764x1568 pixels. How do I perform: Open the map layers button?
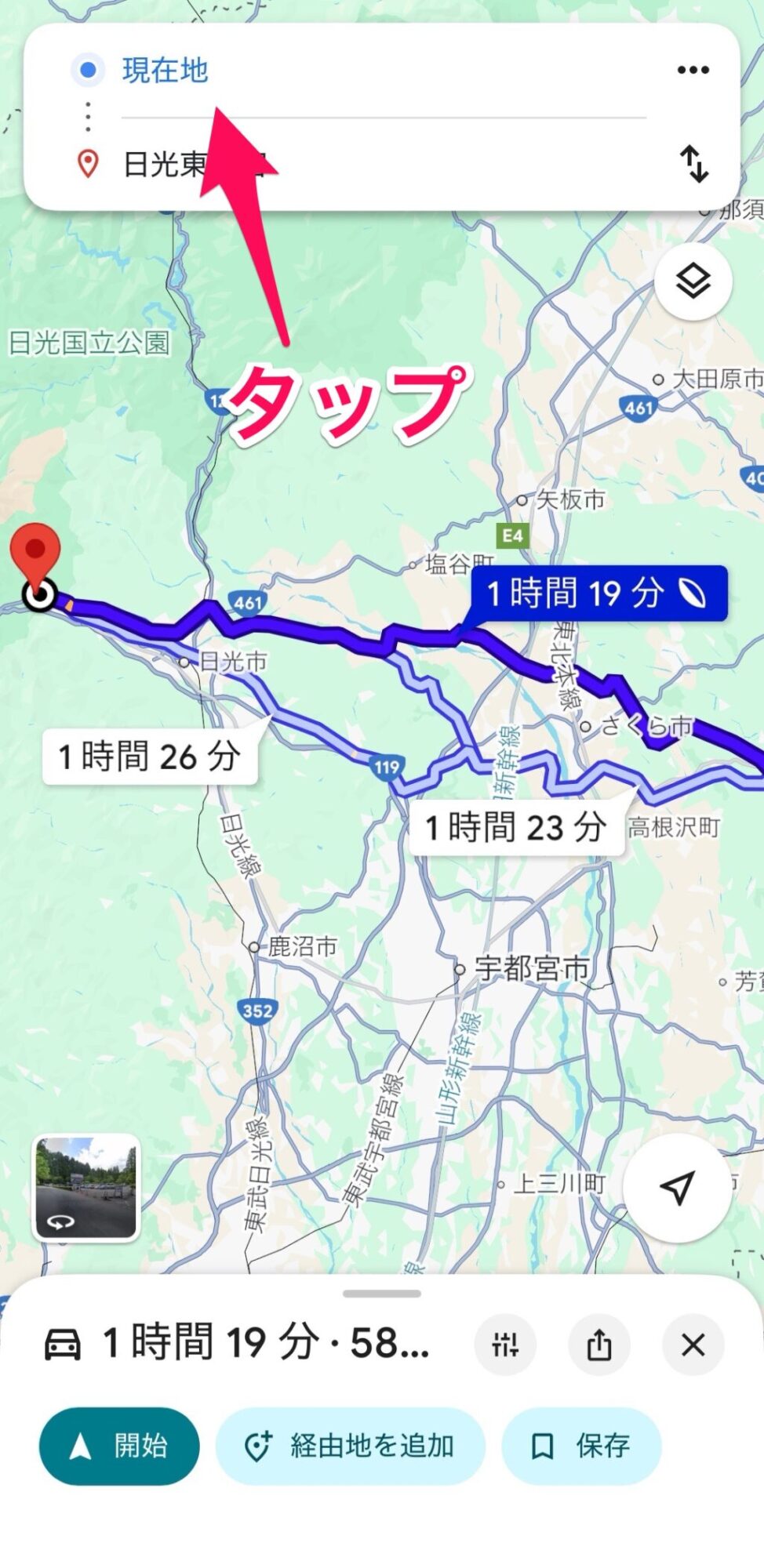click(x=693, y=281)
